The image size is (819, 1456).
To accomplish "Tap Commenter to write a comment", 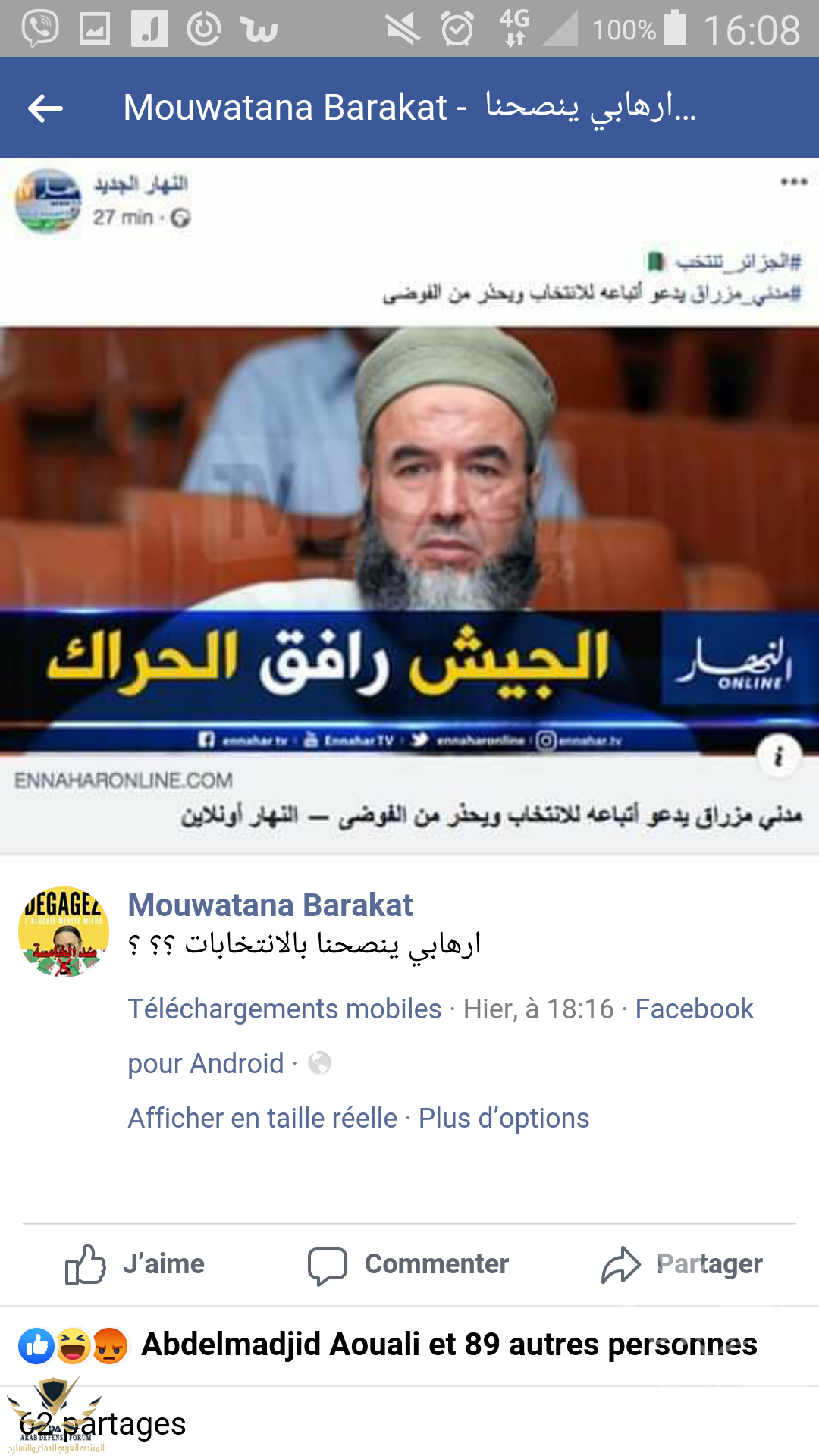I will 409,1264.
